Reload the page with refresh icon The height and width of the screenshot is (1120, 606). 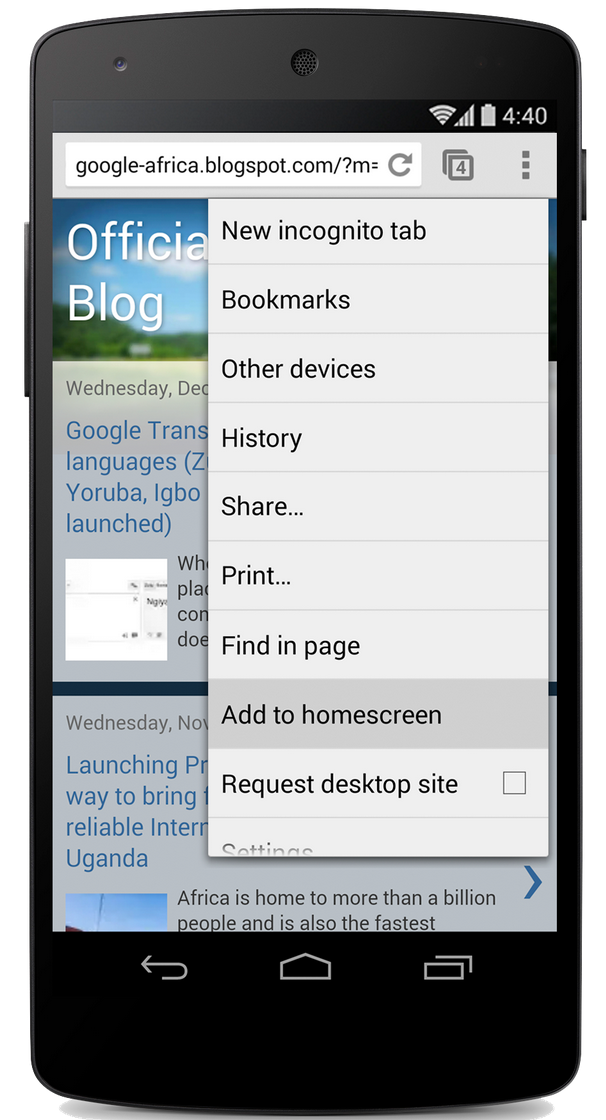pyautogui.click(x=401, y=166)
